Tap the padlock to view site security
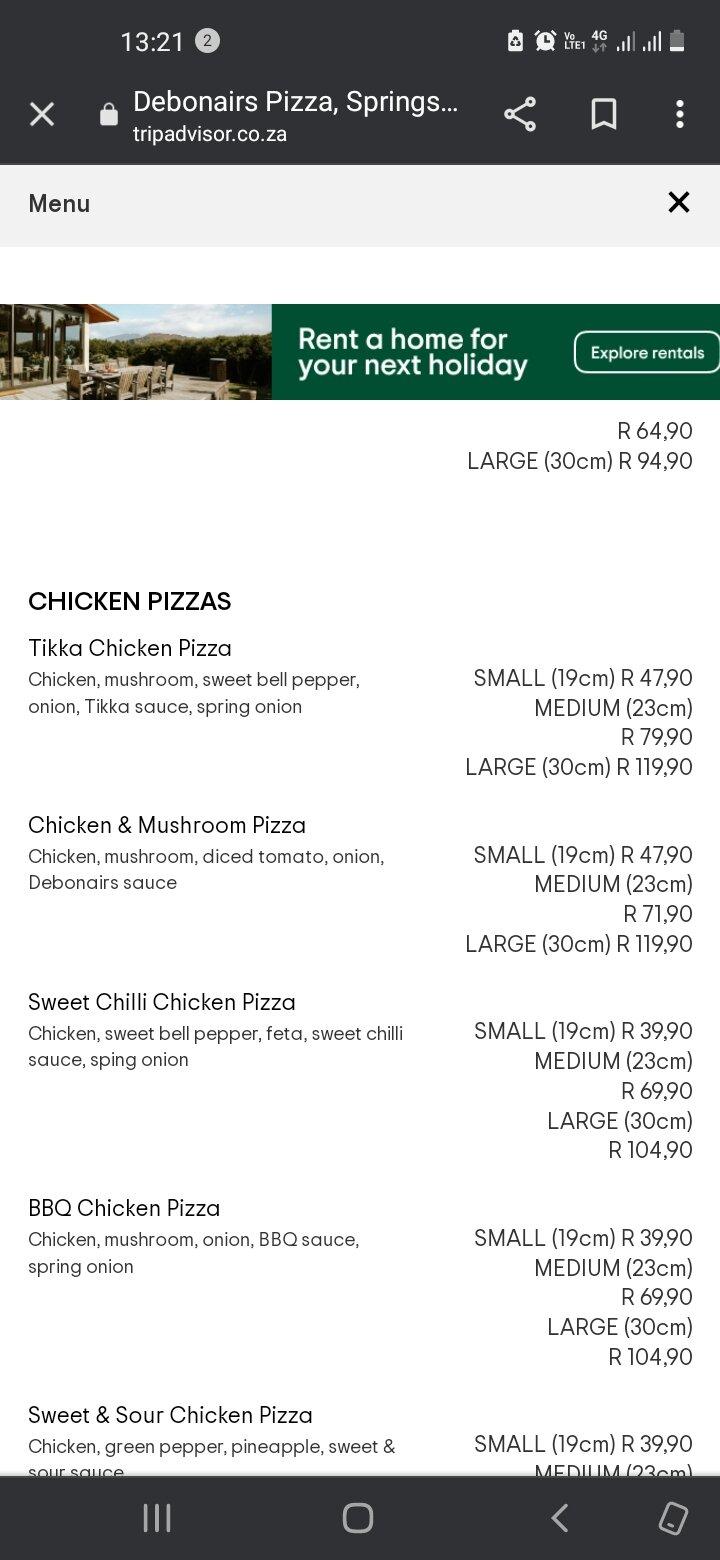This screenshot has height=1560, width=720. click(107, 114)
